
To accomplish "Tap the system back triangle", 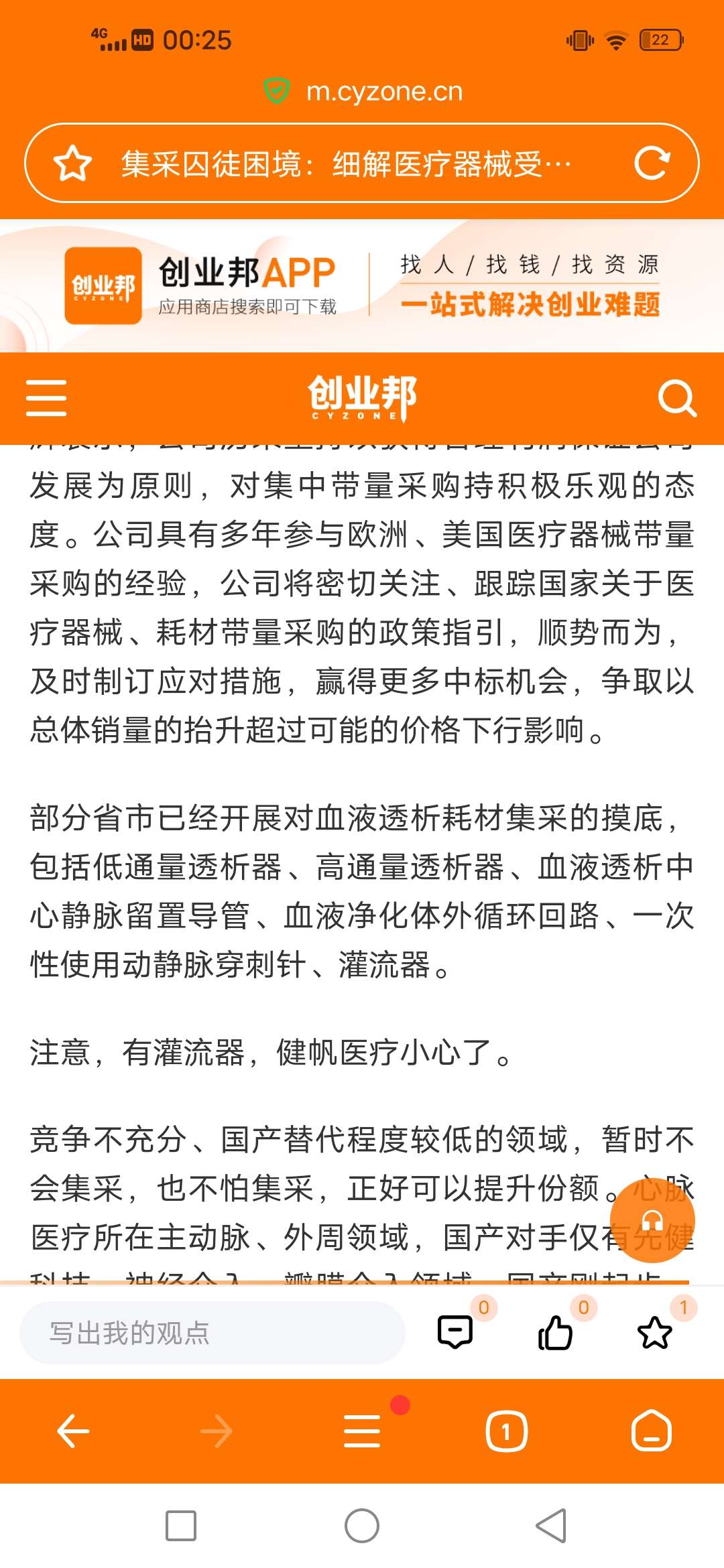I will (x=552, y=1526).
